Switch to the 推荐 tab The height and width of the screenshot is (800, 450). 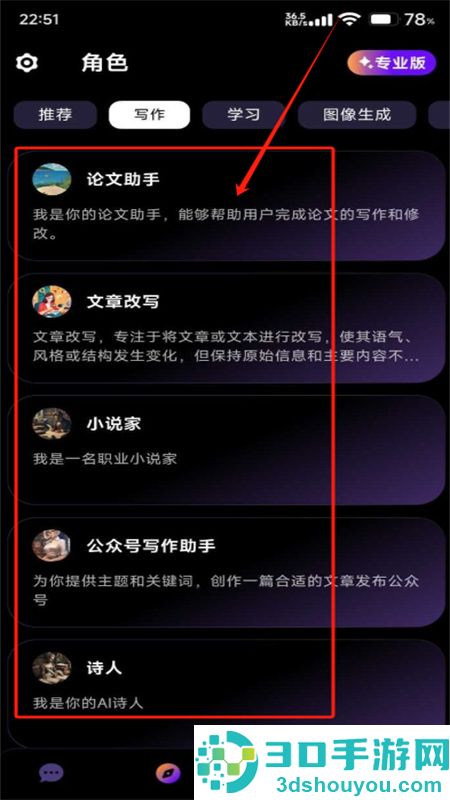pos(55,115)
